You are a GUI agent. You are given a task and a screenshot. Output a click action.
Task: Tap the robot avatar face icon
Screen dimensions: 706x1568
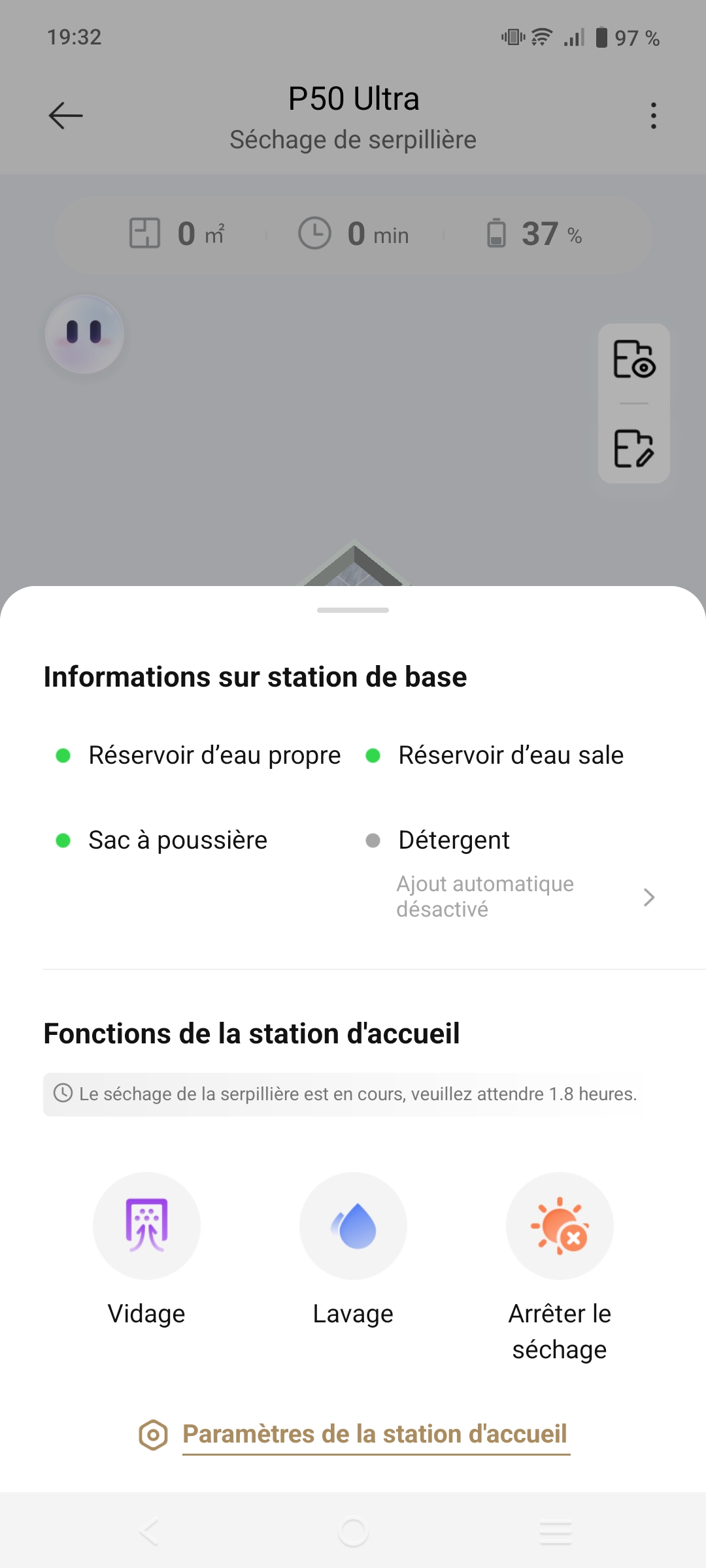(84, 334)
